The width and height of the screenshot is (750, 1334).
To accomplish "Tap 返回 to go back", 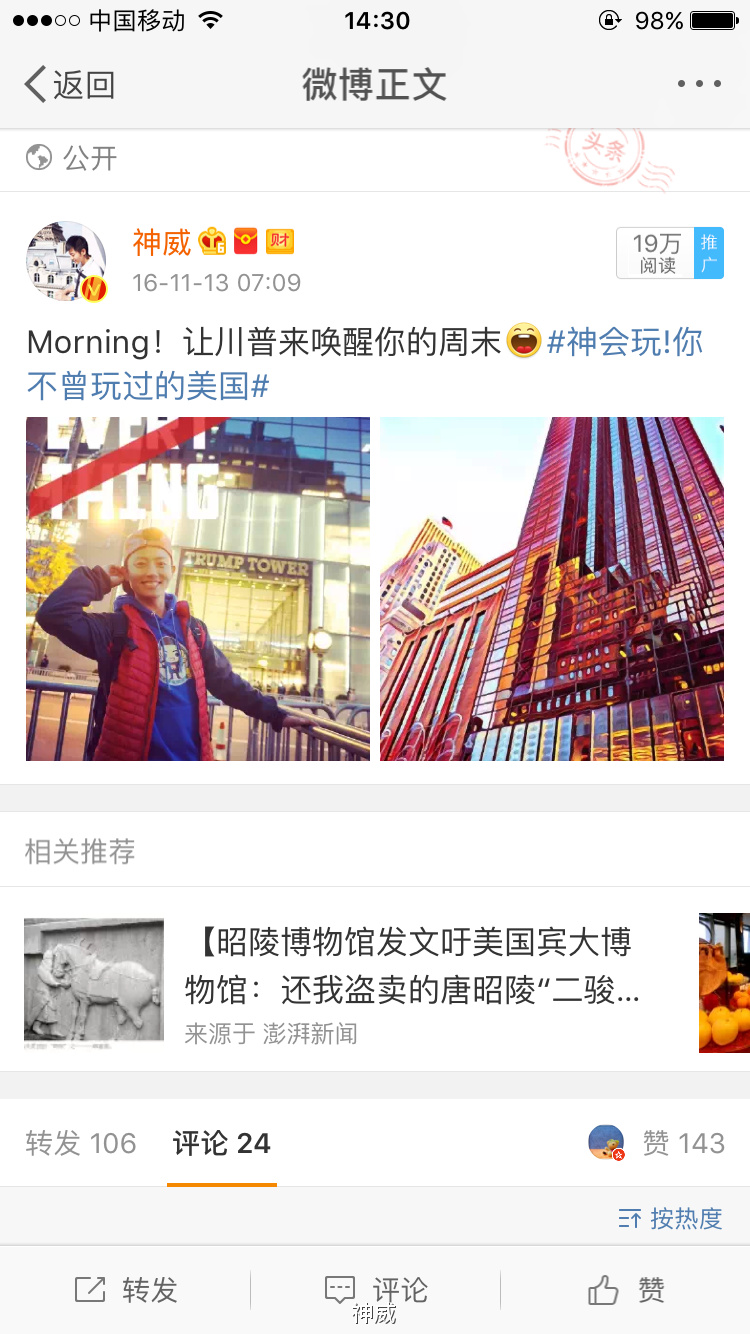I will coord(68,85).
